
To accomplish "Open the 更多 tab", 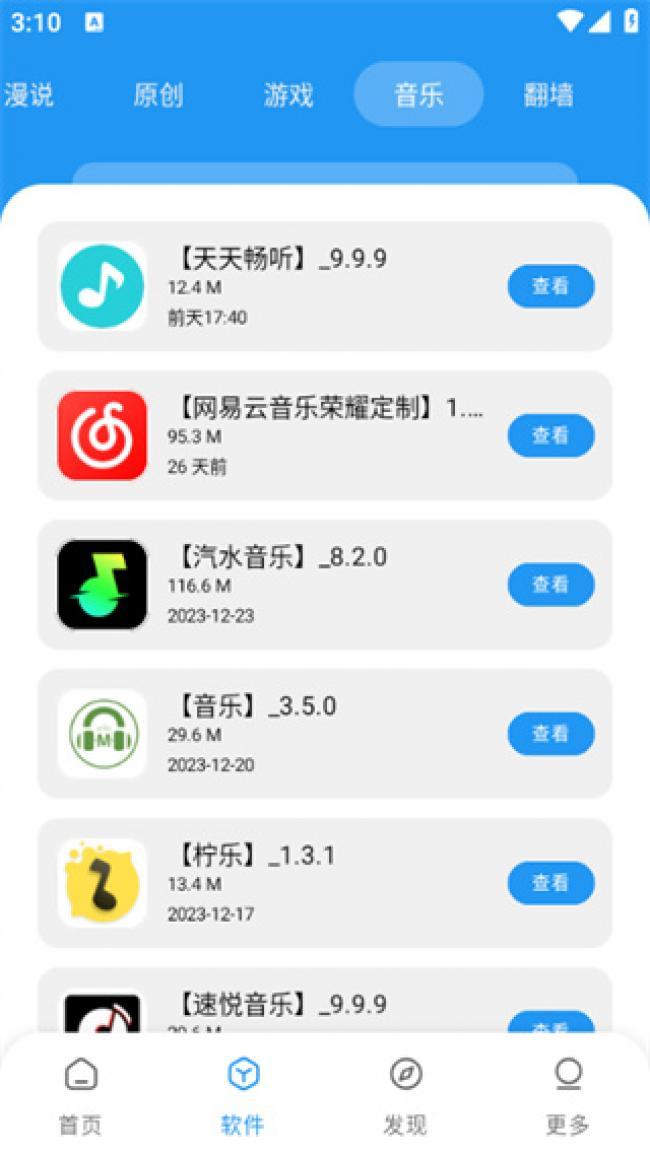I will tap(567, 1095).
